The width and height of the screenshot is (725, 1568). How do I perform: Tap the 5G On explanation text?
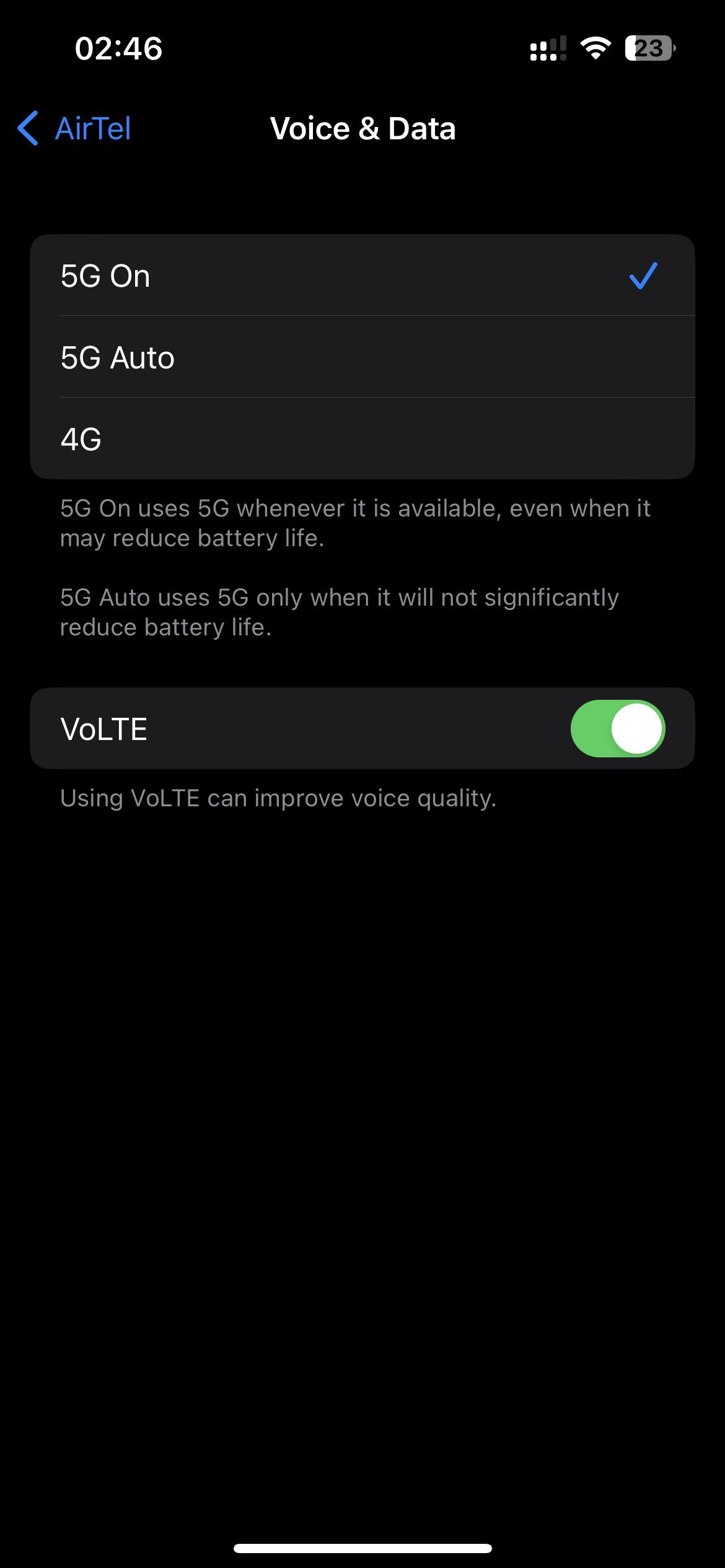[x=355, y=522]
